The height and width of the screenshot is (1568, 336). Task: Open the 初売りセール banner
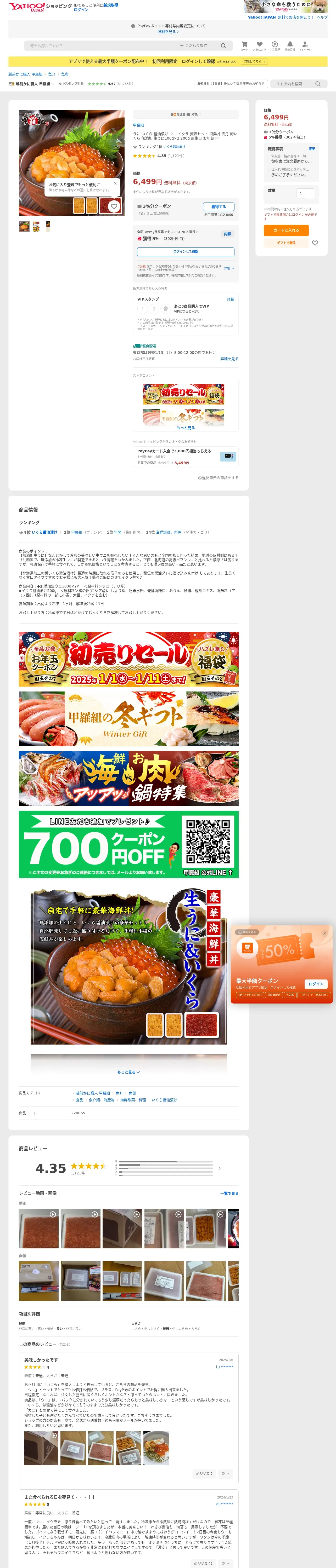[x=129, y=659]
